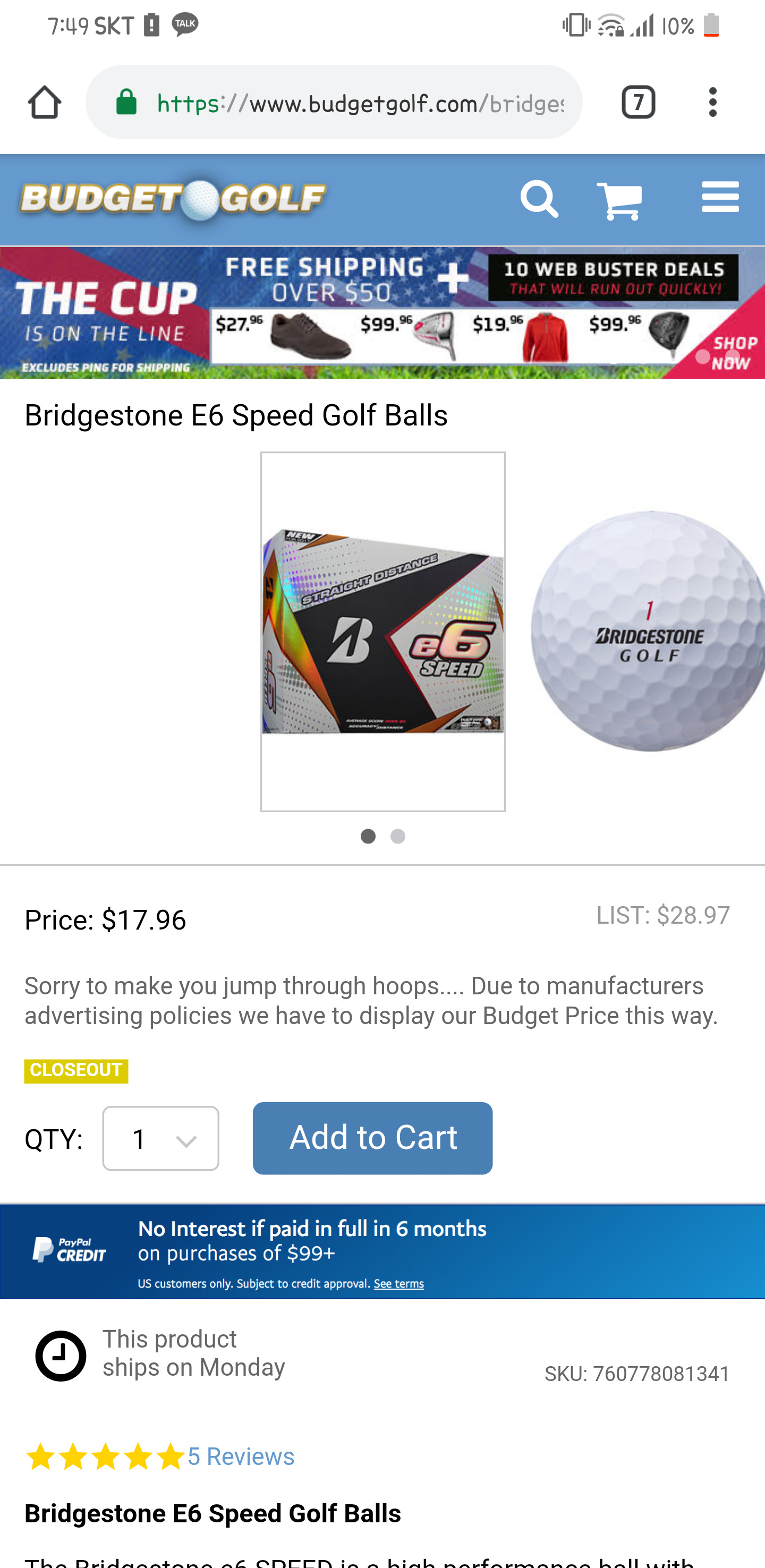Open the Chrome overflow menu
Image resolution: width=765 pixels, height=1568 pixels.
coord(712,103)
